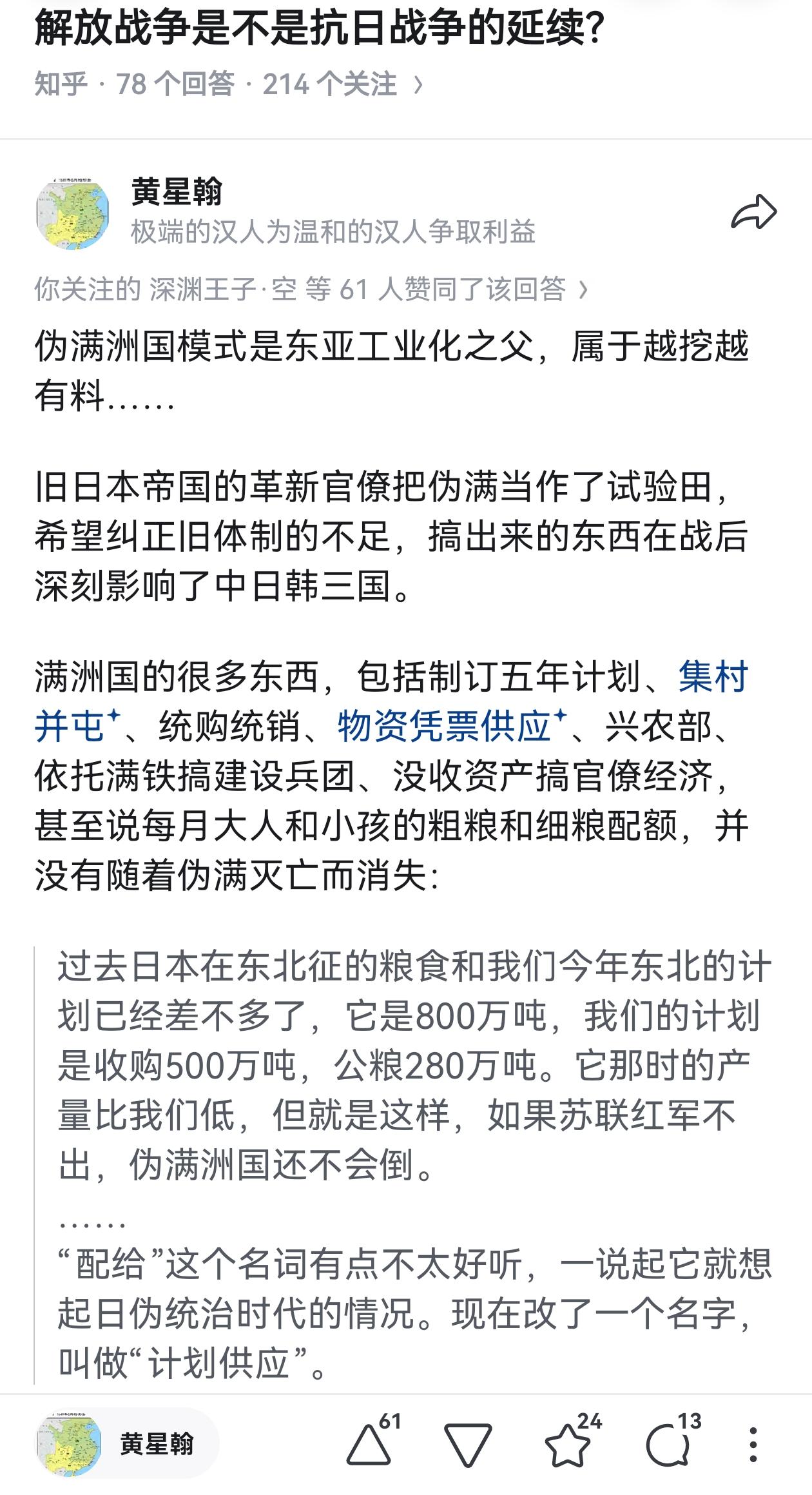Image resolution: width=812 pixels, height=1495 pixels.
Task: Open the question's answers and followers details
Action: click(x=229, y=84)
